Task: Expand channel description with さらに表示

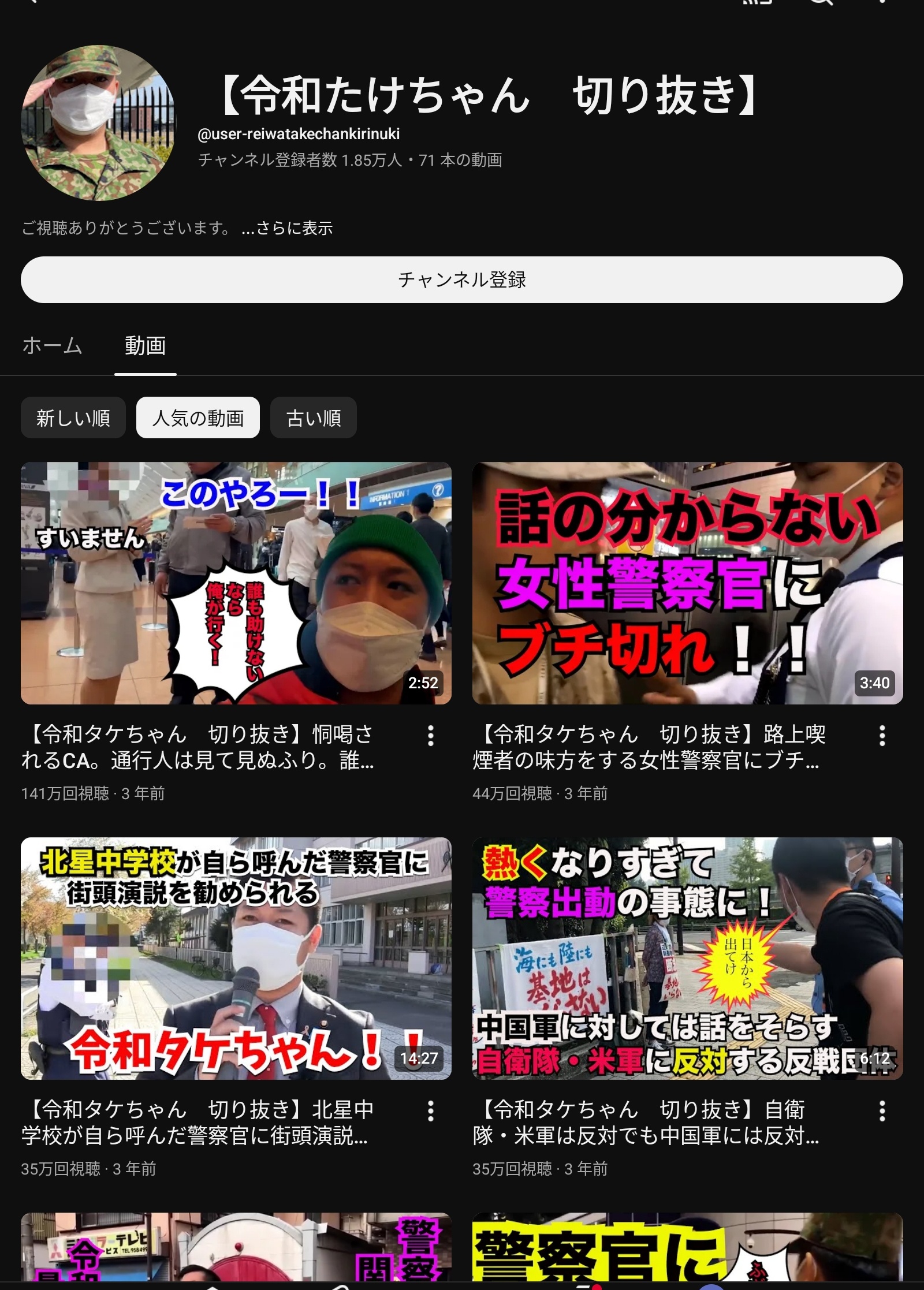Action: (x=288, y=229)
